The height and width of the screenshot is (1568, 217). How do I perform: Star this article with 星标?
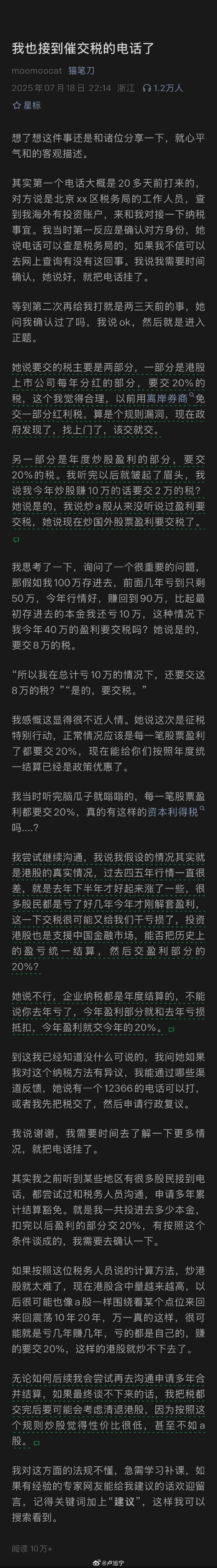(27, 105)
